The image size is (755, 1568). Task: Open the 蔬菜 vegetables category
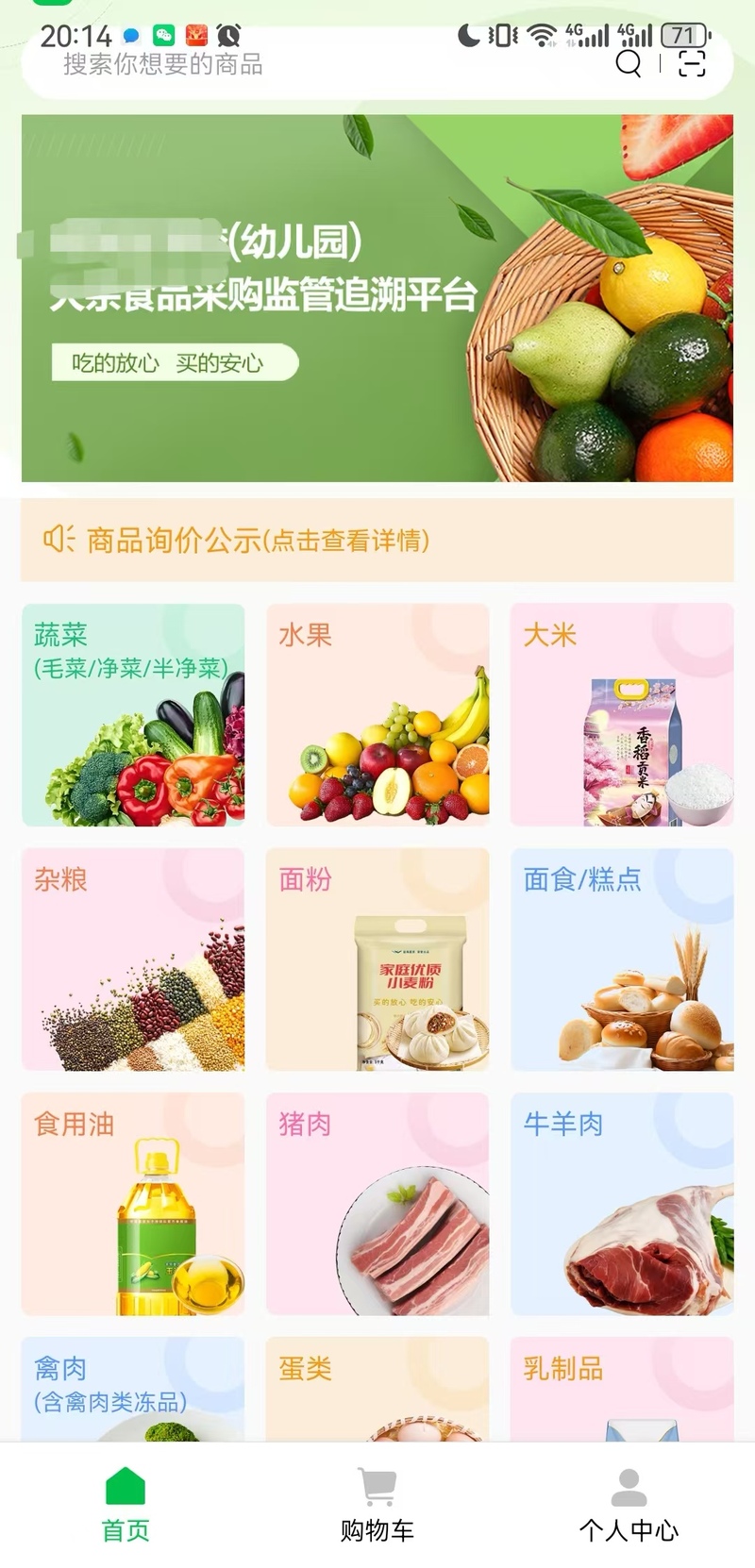coord(133,715)
